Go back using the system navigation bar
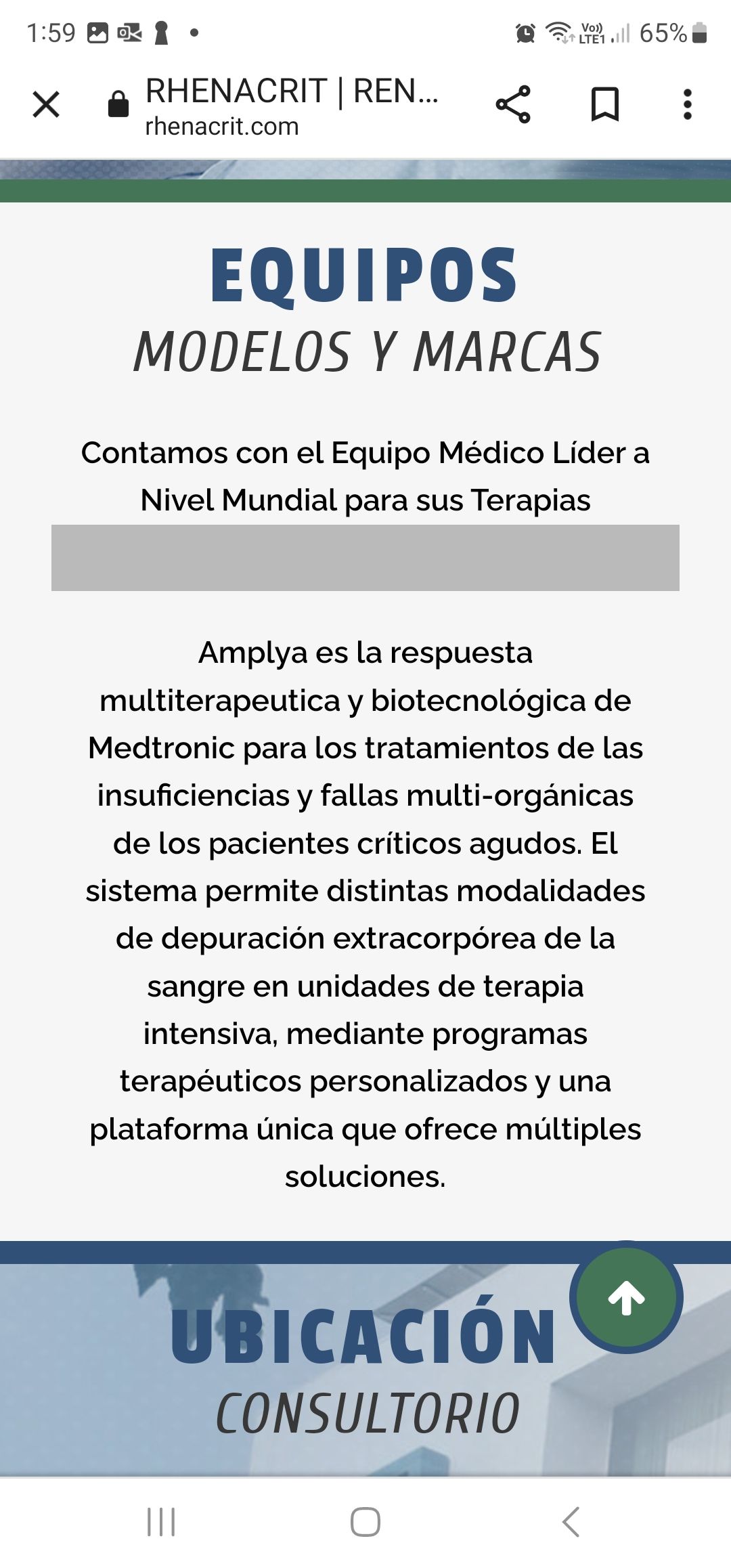731x1568 pixels. pyautogui.click(x=571, y=1522)
